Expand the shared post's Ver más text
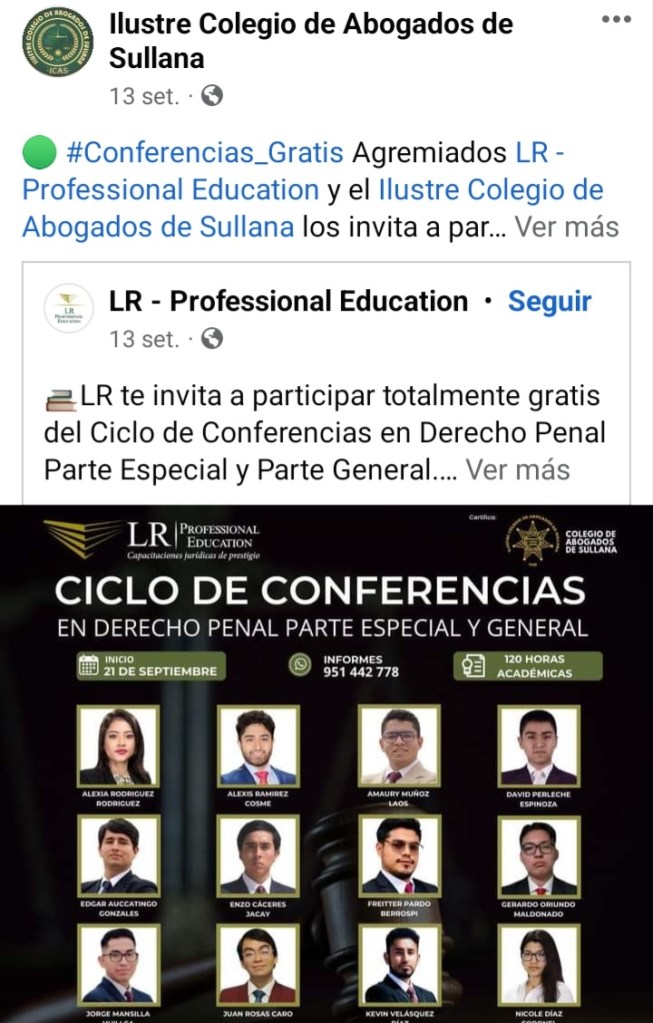The width and height of the screenshot is (653, 1023). click(518, 468)
